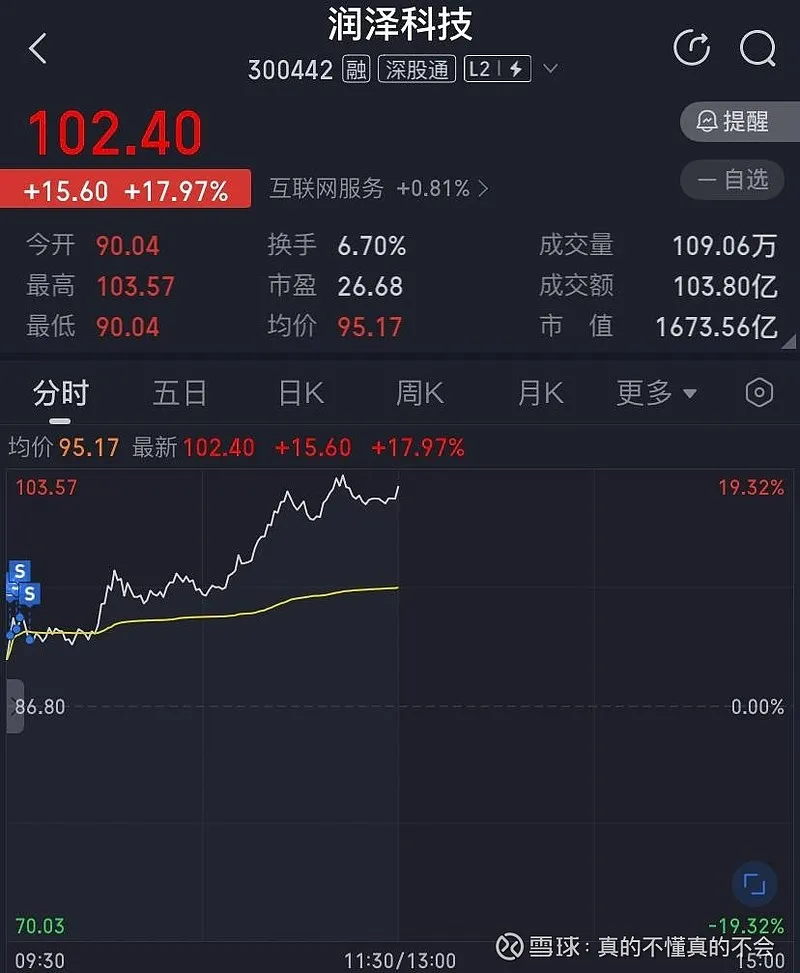Expand the 更多 chart options
The height and width of the screenshot is (973, 800).
(x=656, y=393)
